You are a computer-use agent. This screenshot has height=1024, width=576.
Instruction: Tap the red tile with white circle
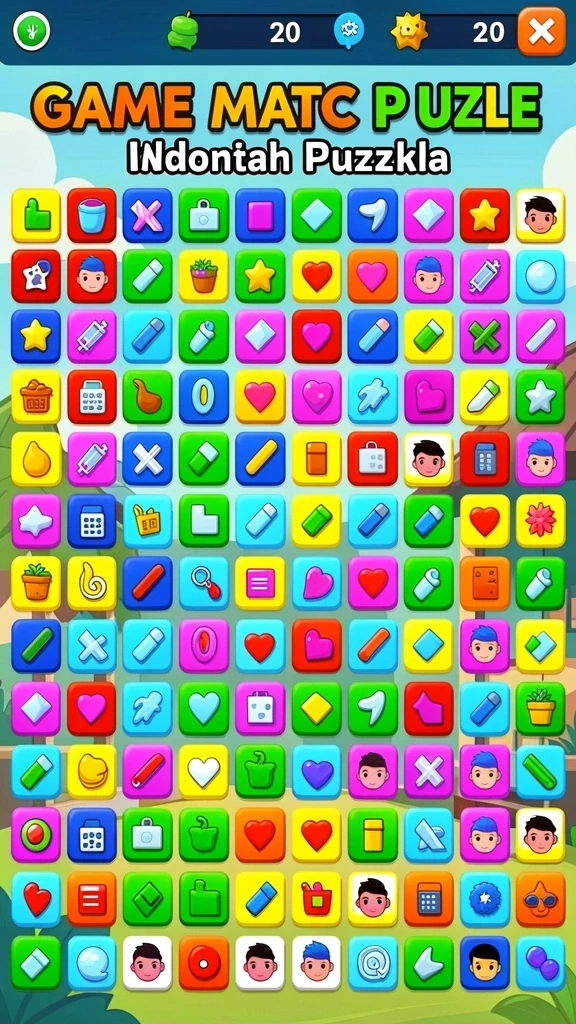[204, 963]
